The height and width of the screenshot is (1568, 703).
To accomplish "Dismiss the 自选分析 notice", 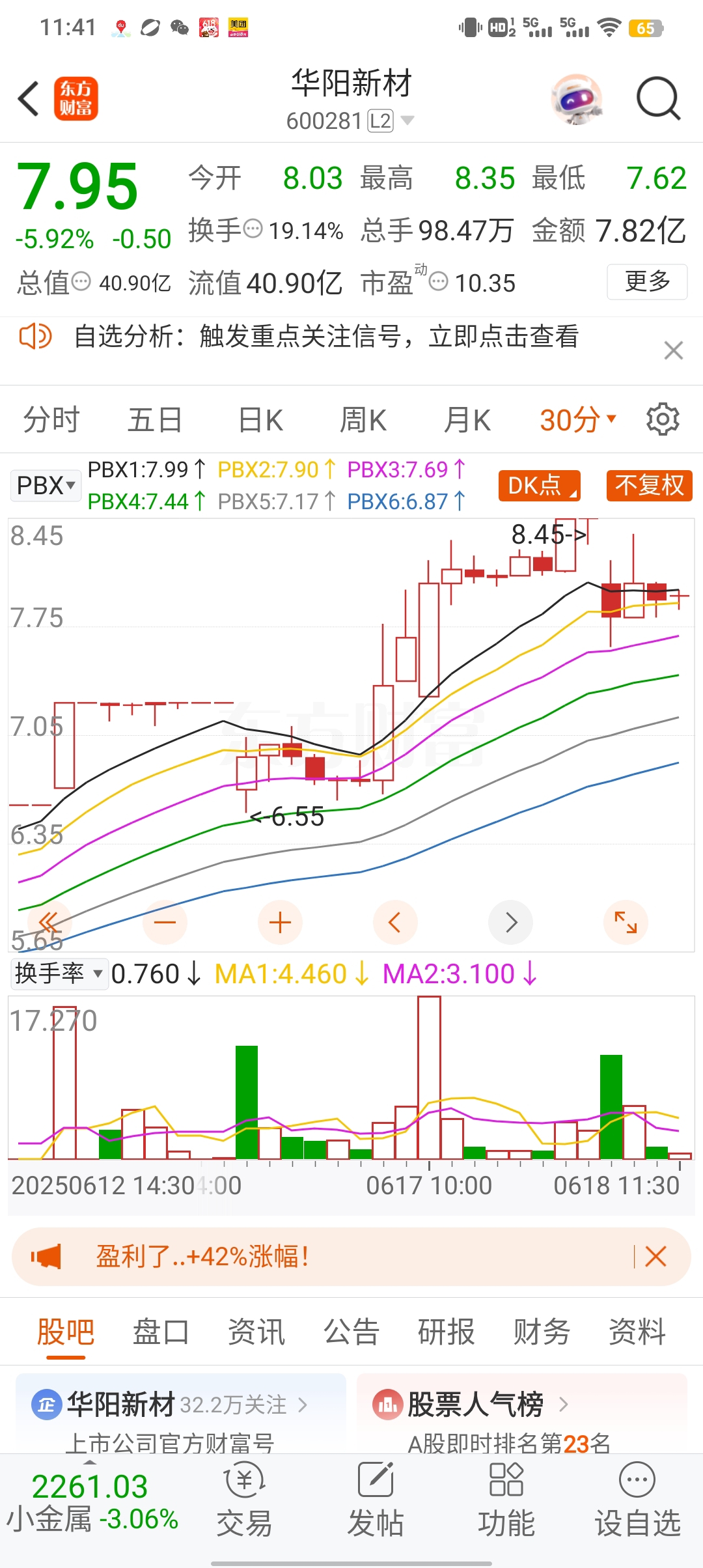I will [673, 350].
